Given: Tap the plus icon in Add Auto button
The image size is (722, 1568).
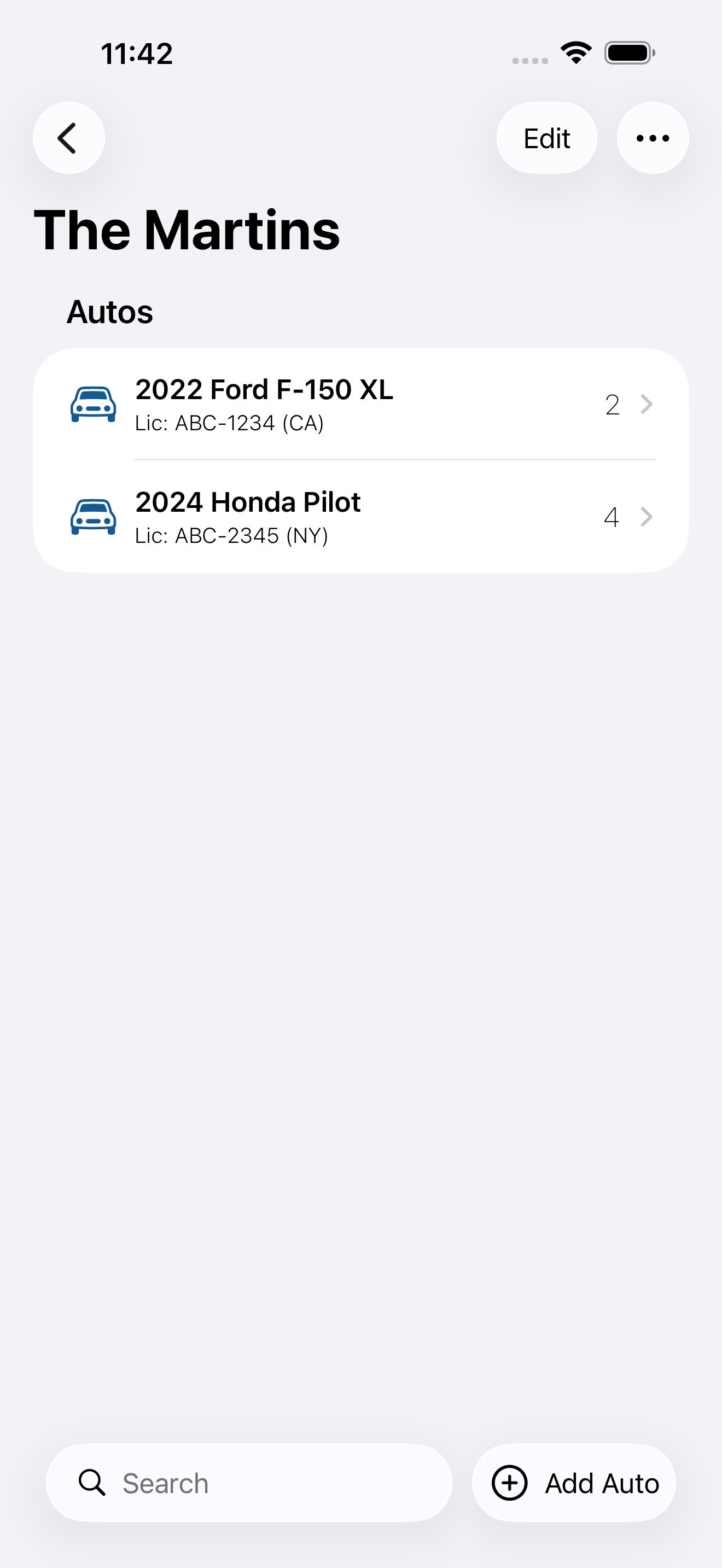Looking at the screenshot, I should click(510, 1483).
